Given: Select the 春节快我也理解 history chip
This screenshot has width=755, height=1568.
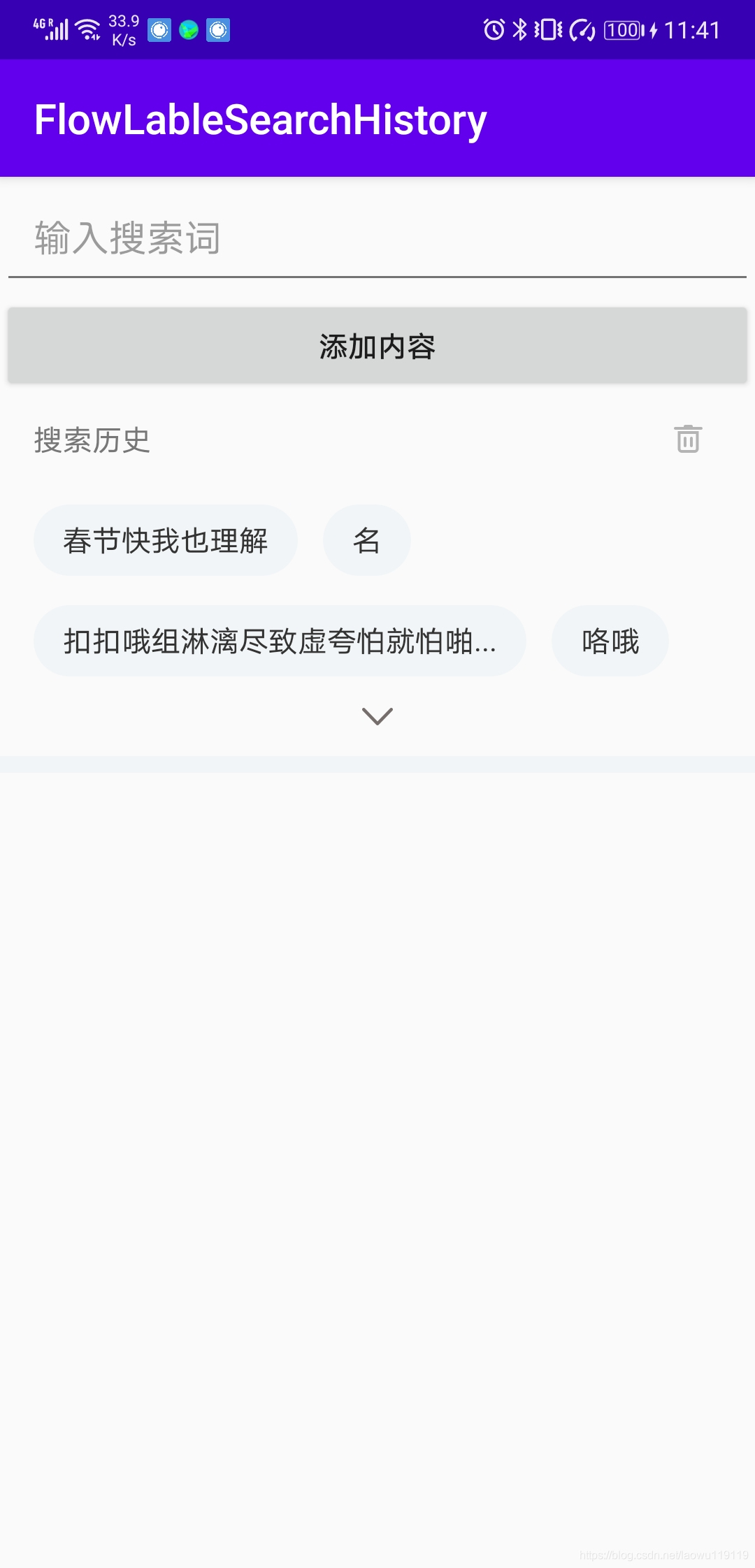Looking at the screenshot, I should (166, 541).
